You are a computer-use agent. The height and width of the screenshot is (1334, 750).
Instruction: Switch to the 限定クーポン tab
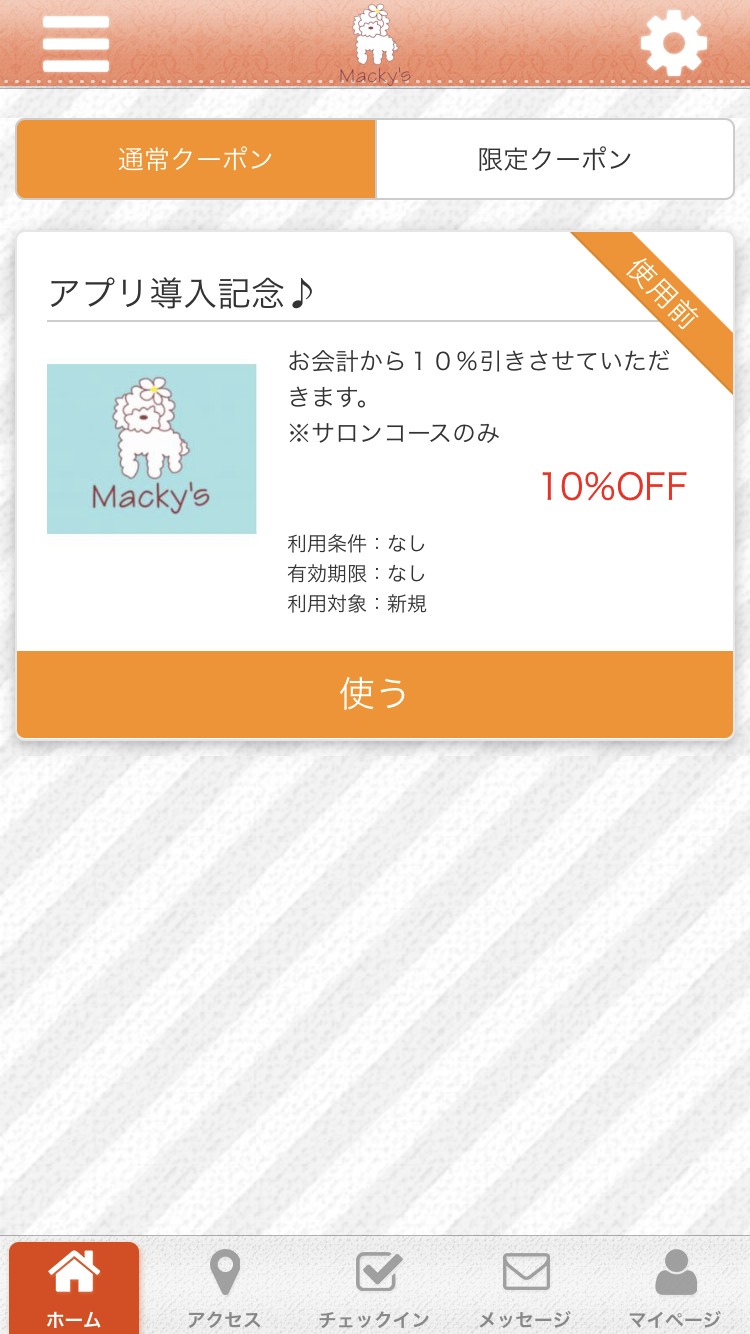[x=555, y=159]
